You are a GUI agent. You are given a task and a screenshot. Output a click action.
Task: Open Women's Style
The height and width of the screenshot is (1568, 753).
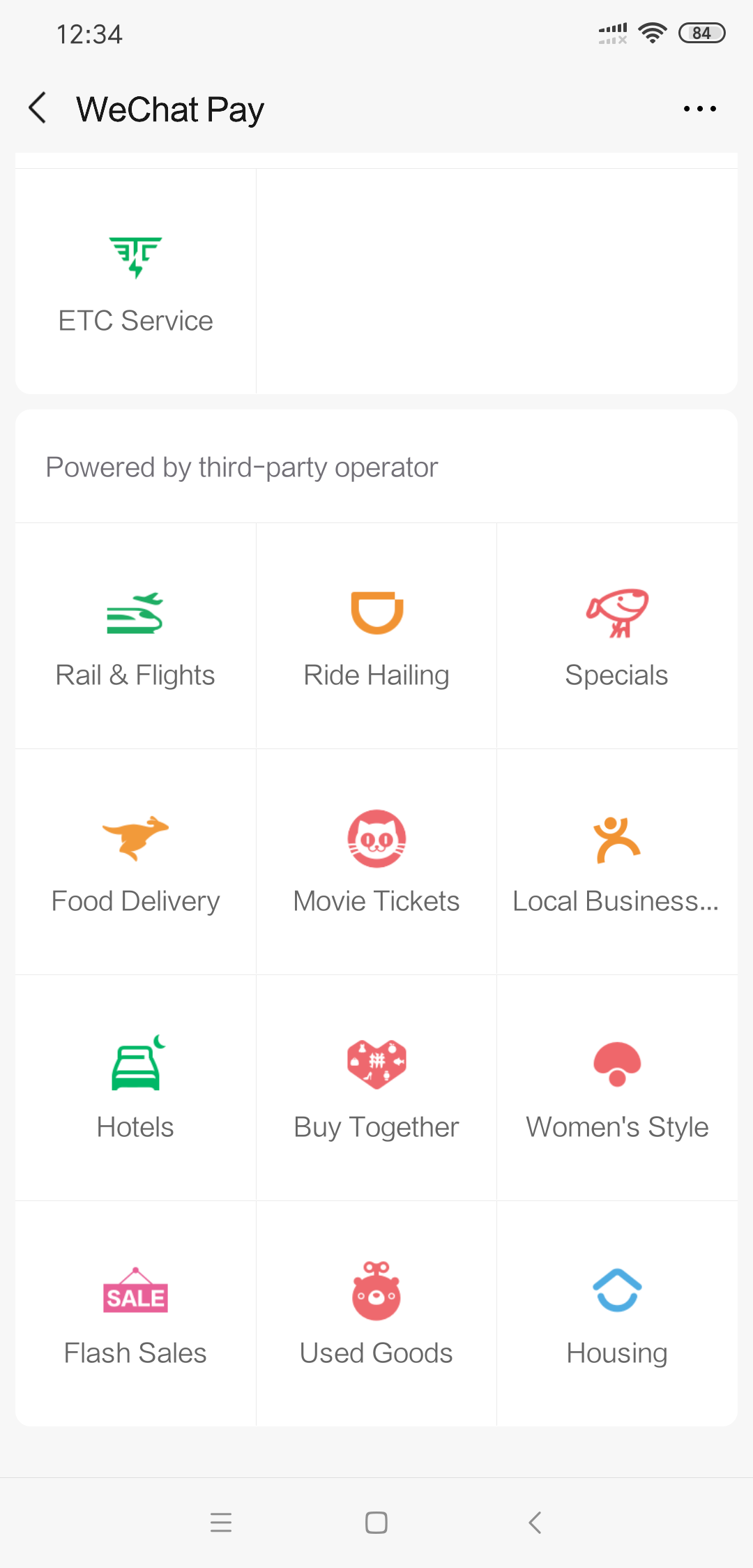[617, 1088]
